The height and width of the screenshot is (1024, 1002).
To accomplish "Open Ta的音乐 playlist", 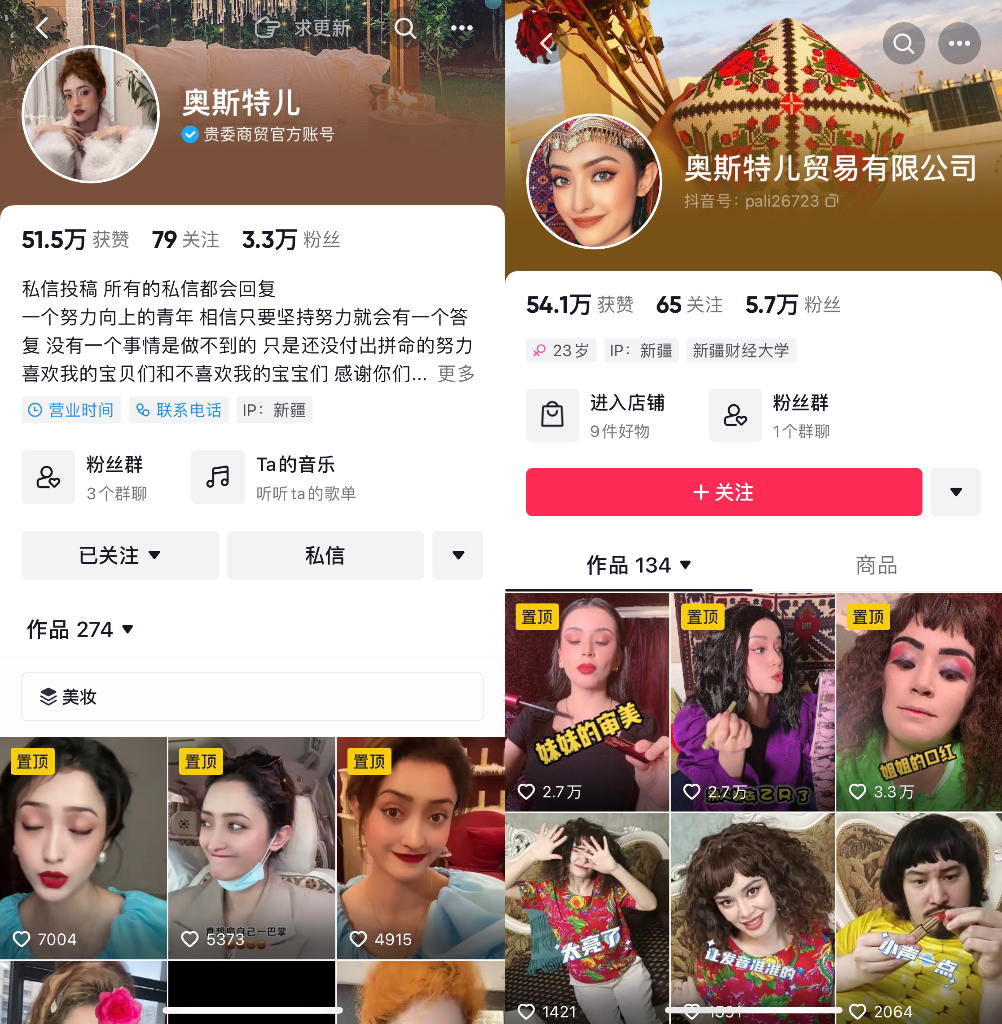I will 274,477.
